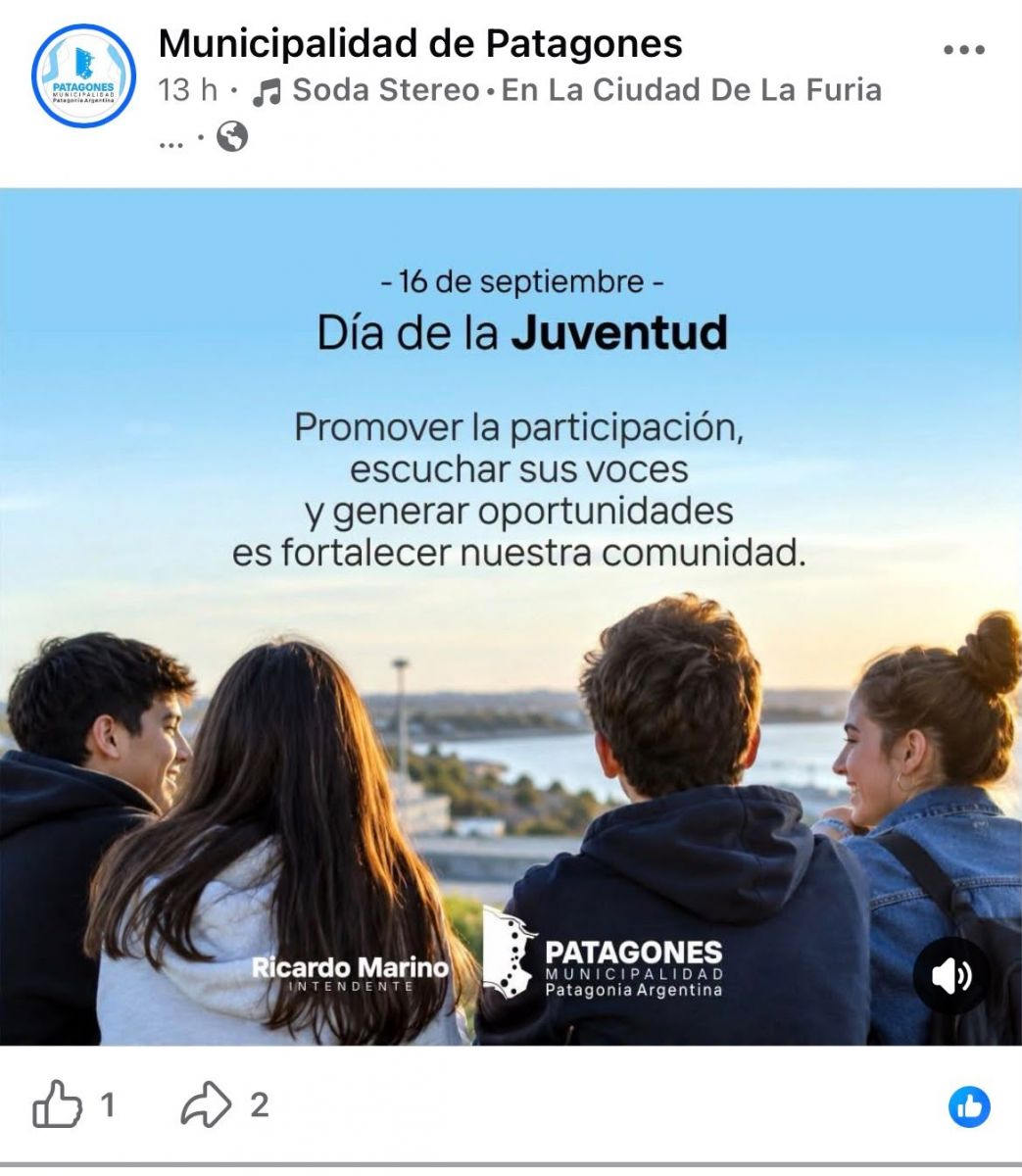
Task: Open Municipalidad de Patagones profile picture
Action: click(83, 75)
